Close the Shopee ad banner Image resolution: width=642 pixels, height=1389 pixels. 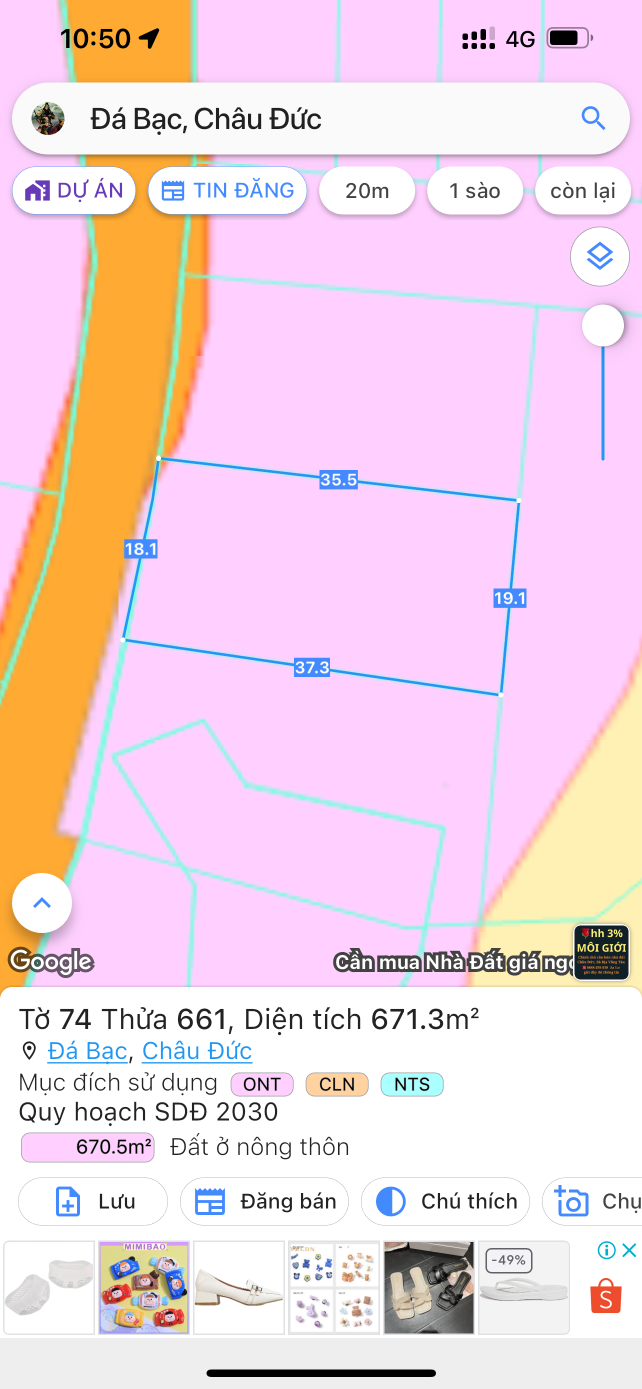(629, 1250)
